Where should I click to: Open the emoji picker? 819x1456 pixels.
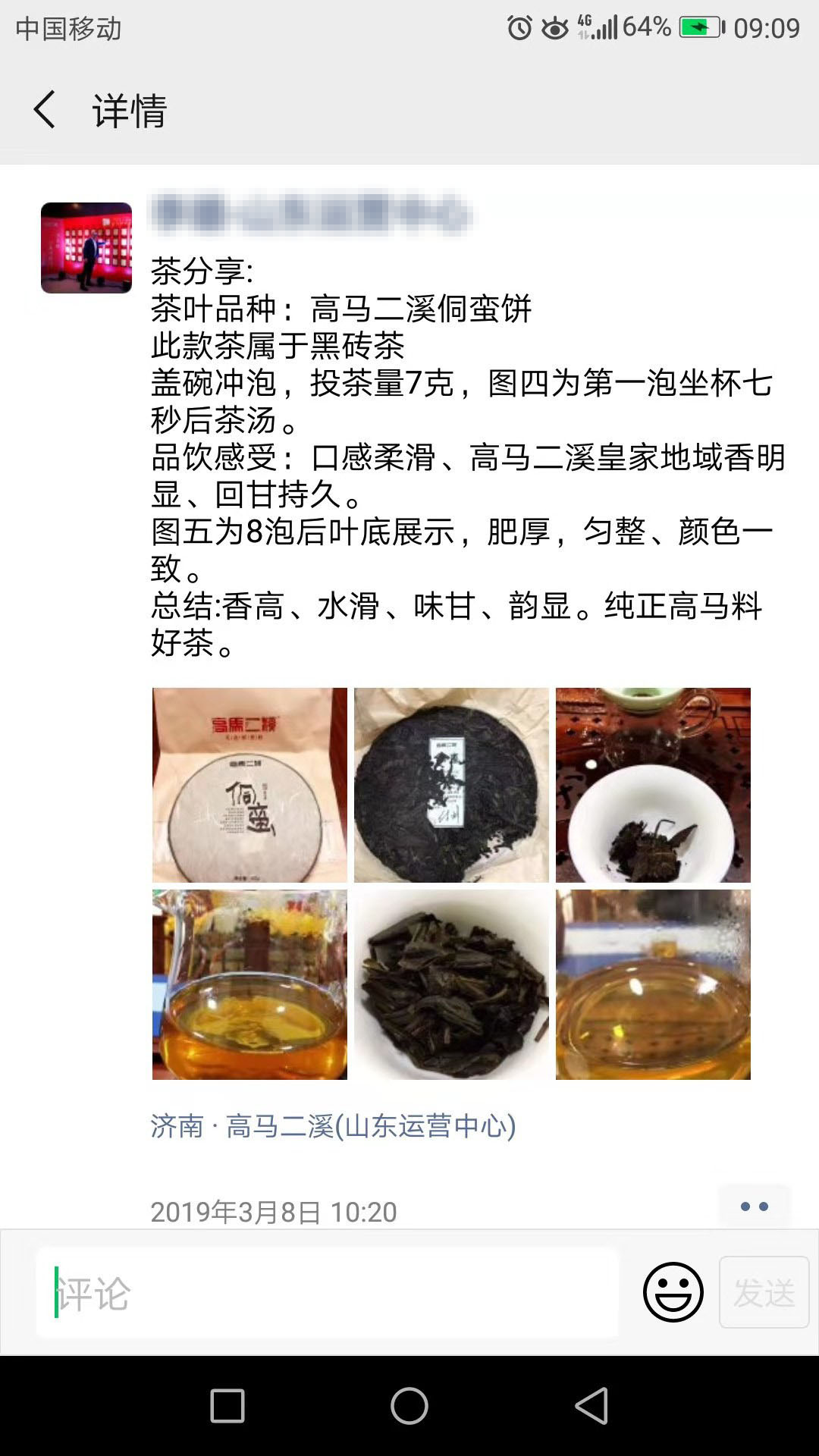[673, 1292]
